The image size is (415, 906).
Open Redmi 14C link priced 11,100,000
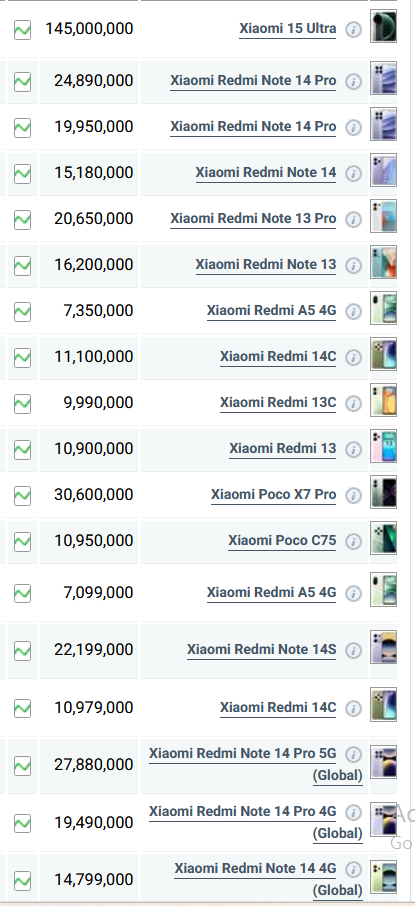pyautogui.click(x=277, y=357)
